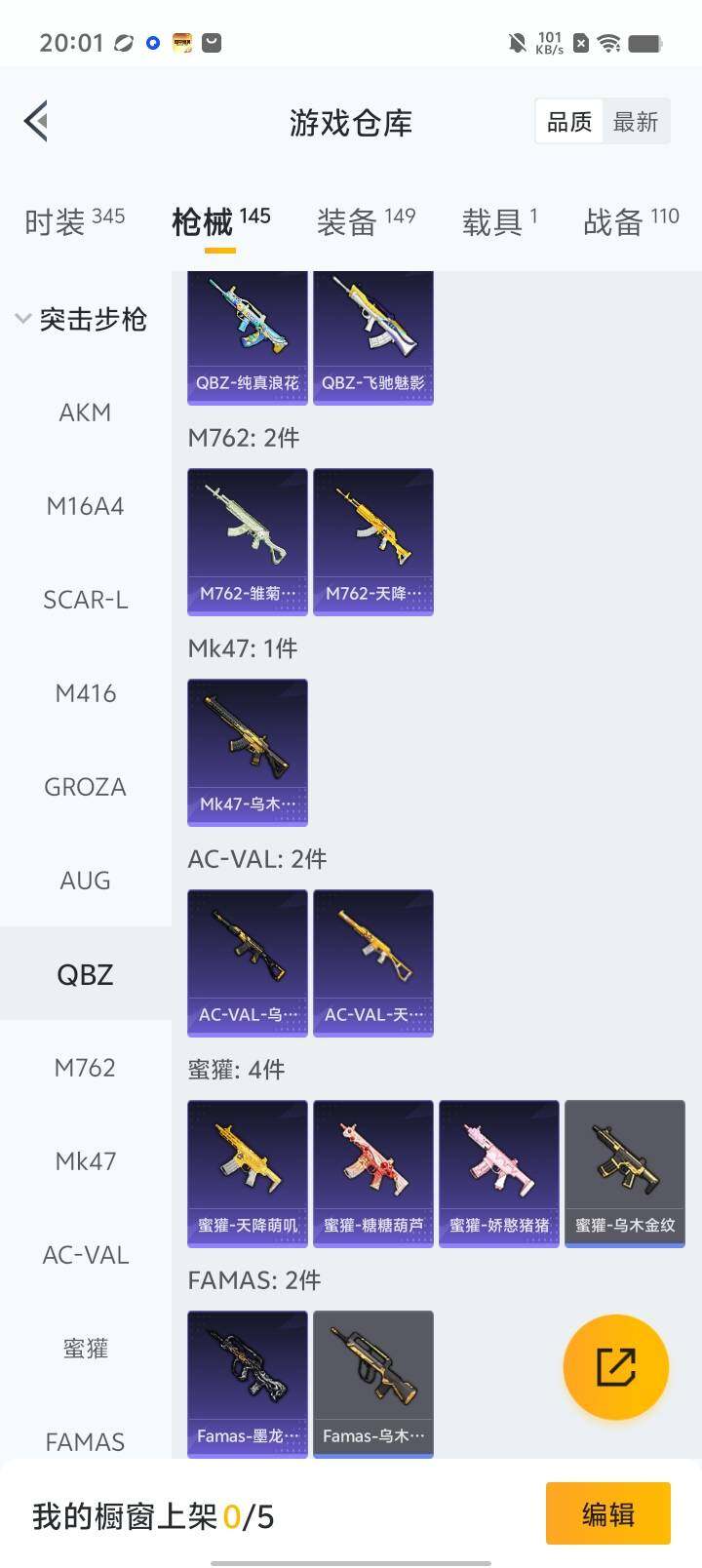
Task: Open the QBZ-飞驰魅影 skin
Action: click(x=373, y=337)
